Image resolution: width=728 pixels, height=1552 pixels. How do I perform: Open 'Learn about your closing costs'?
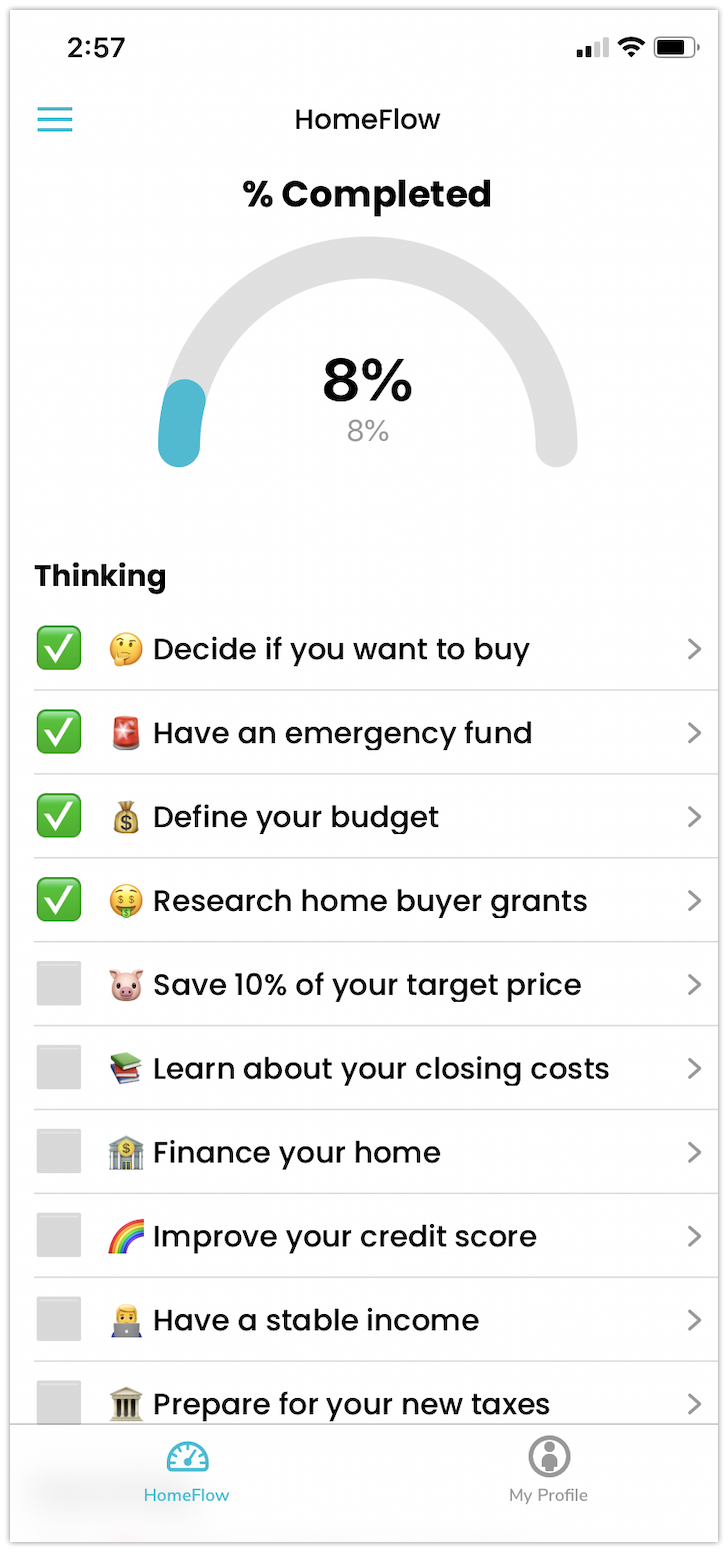380,1069
